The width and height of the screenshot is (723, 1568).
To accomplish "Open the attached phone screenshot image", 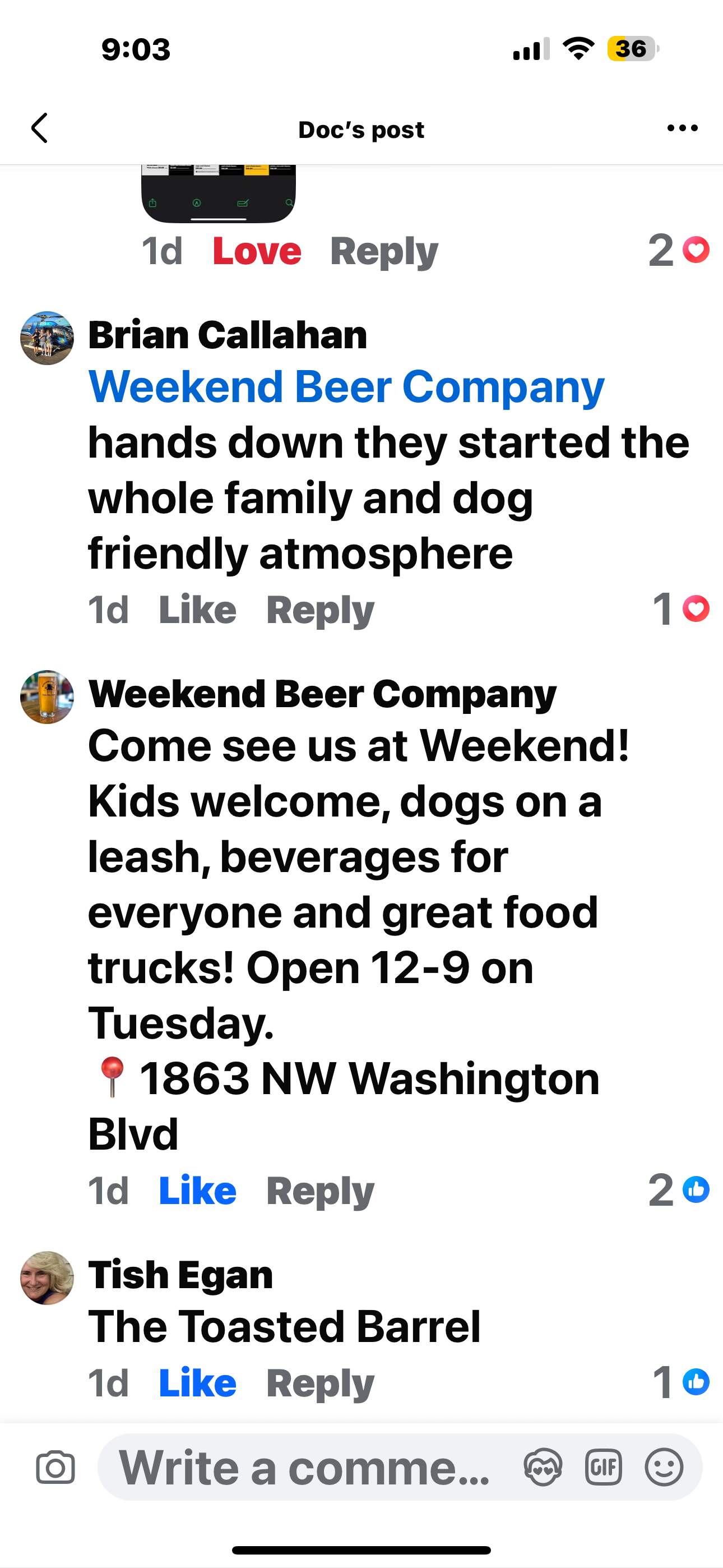I will tap(219, 193).
